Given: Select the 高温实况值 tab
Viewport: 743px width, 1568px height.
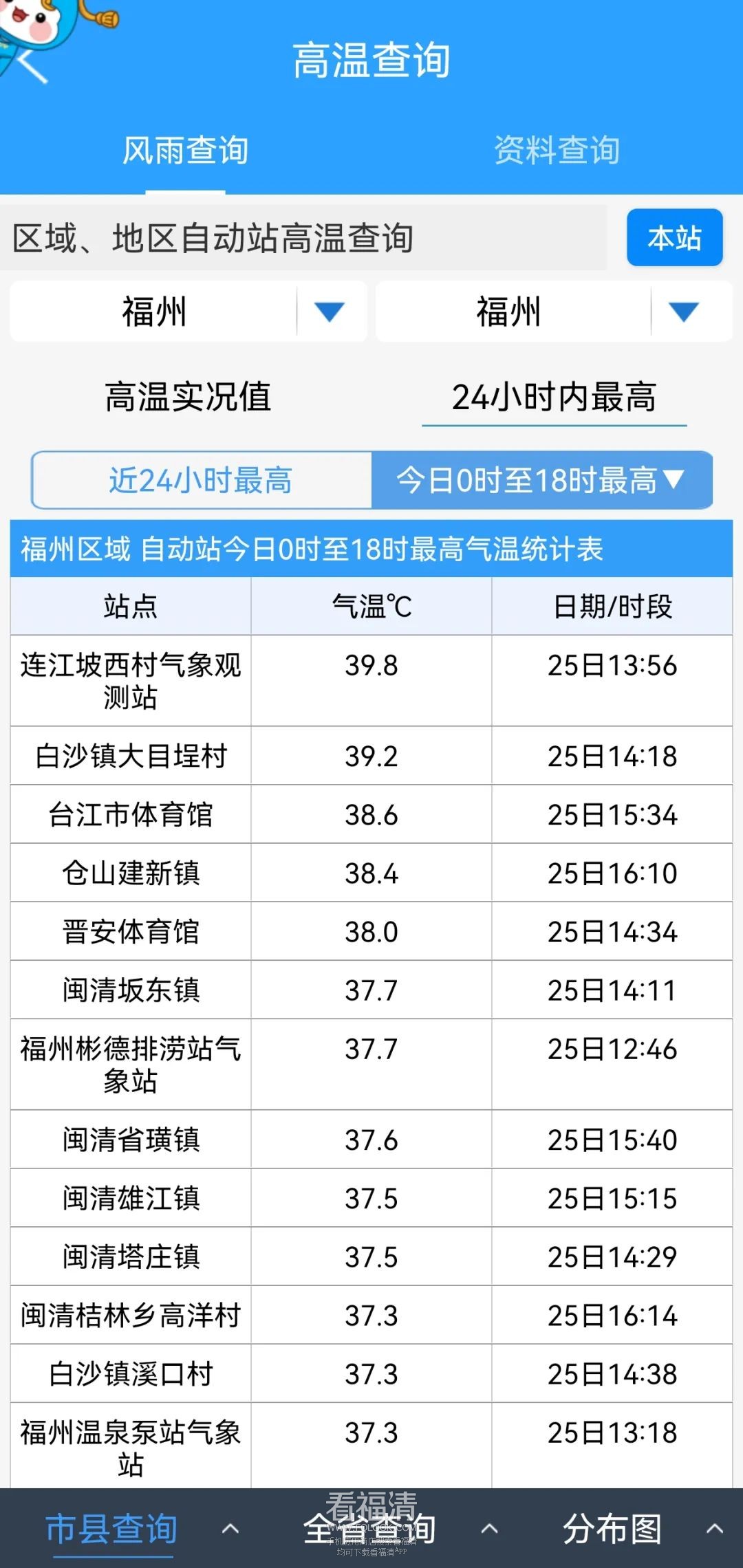Looking at the screenshot, I should point(188,397).
